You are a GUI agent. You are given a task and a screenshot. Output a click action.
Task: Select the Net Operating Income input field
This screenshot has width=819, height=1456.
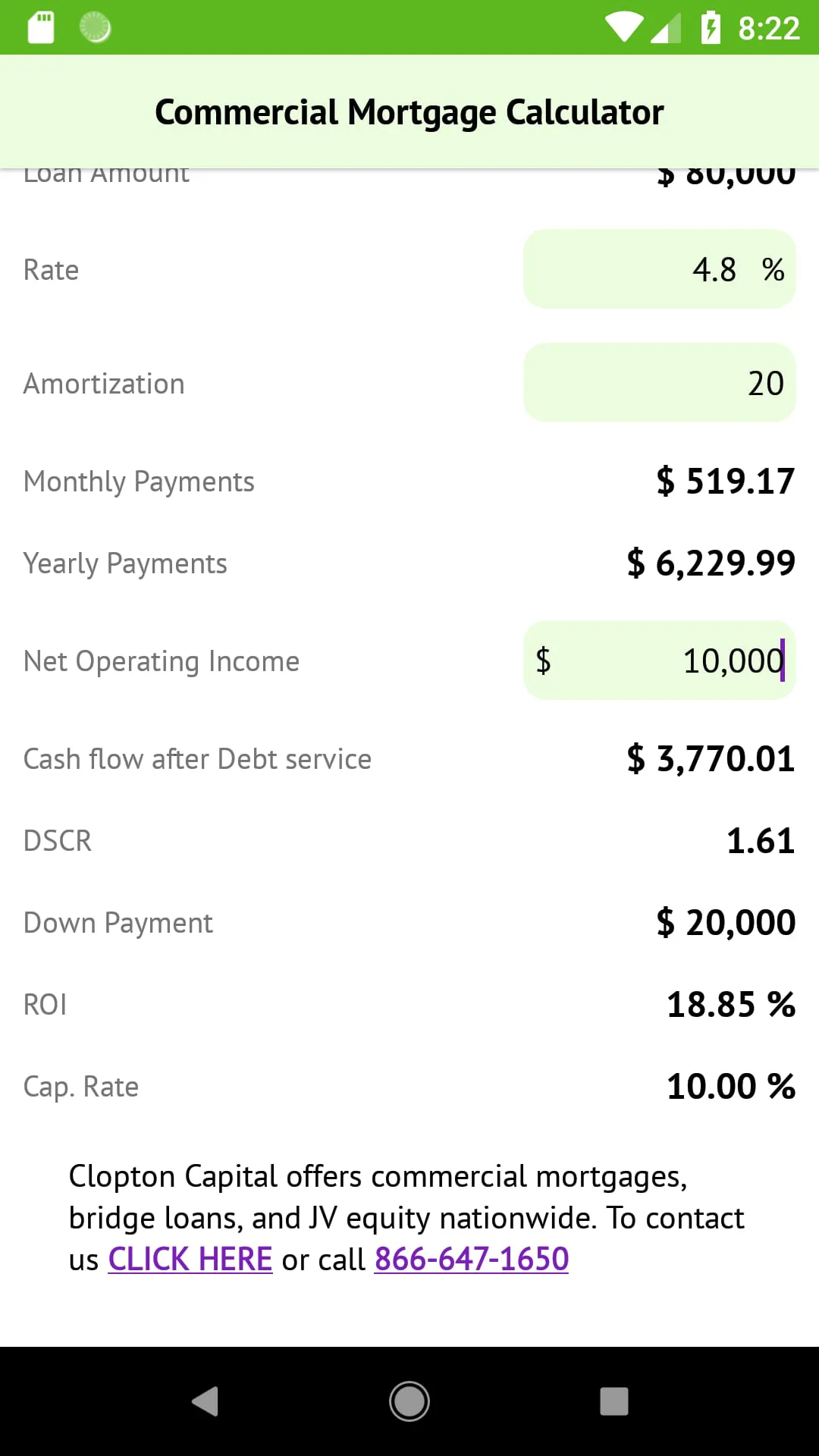point(658,661)
